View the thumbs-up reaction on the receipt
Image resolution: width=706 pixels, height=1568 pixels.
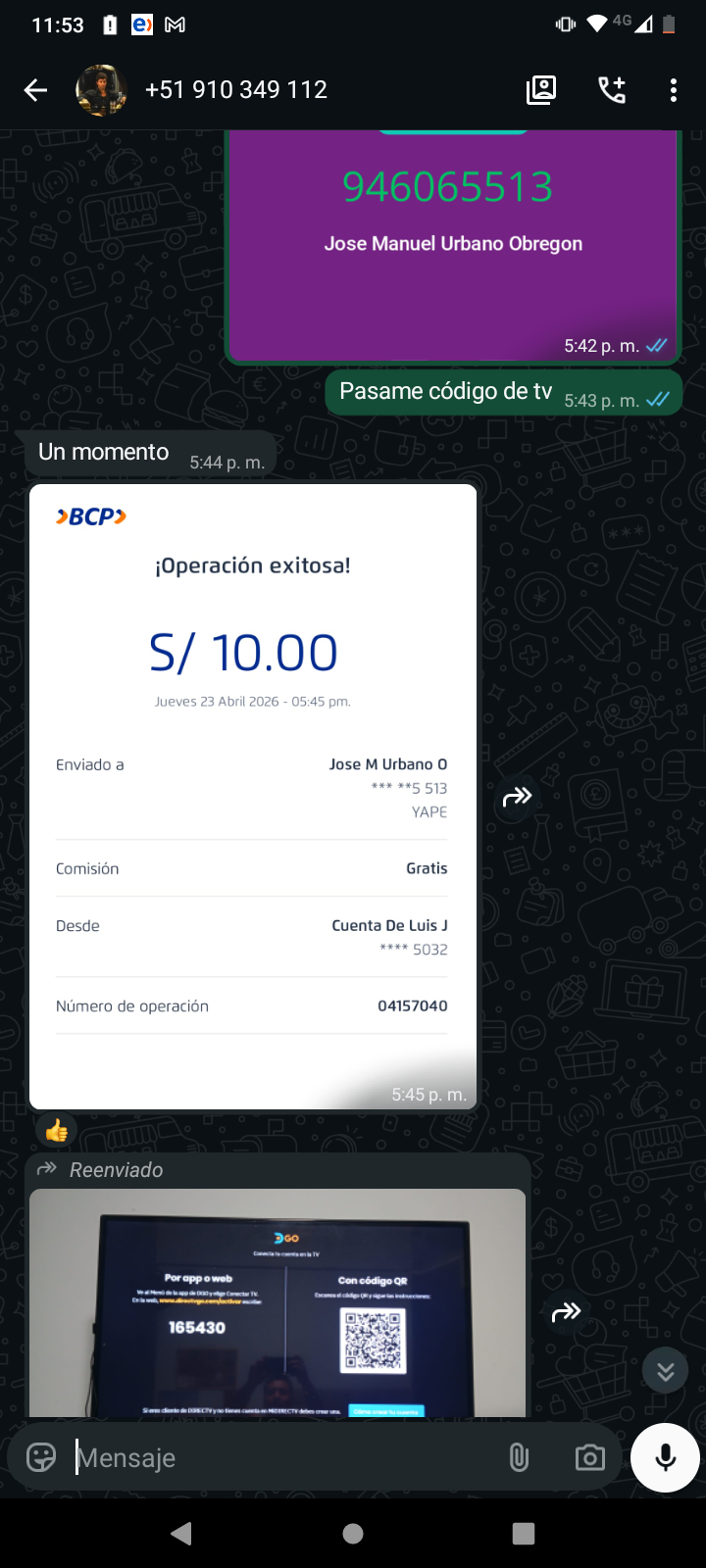click(x=57, y=1131)
